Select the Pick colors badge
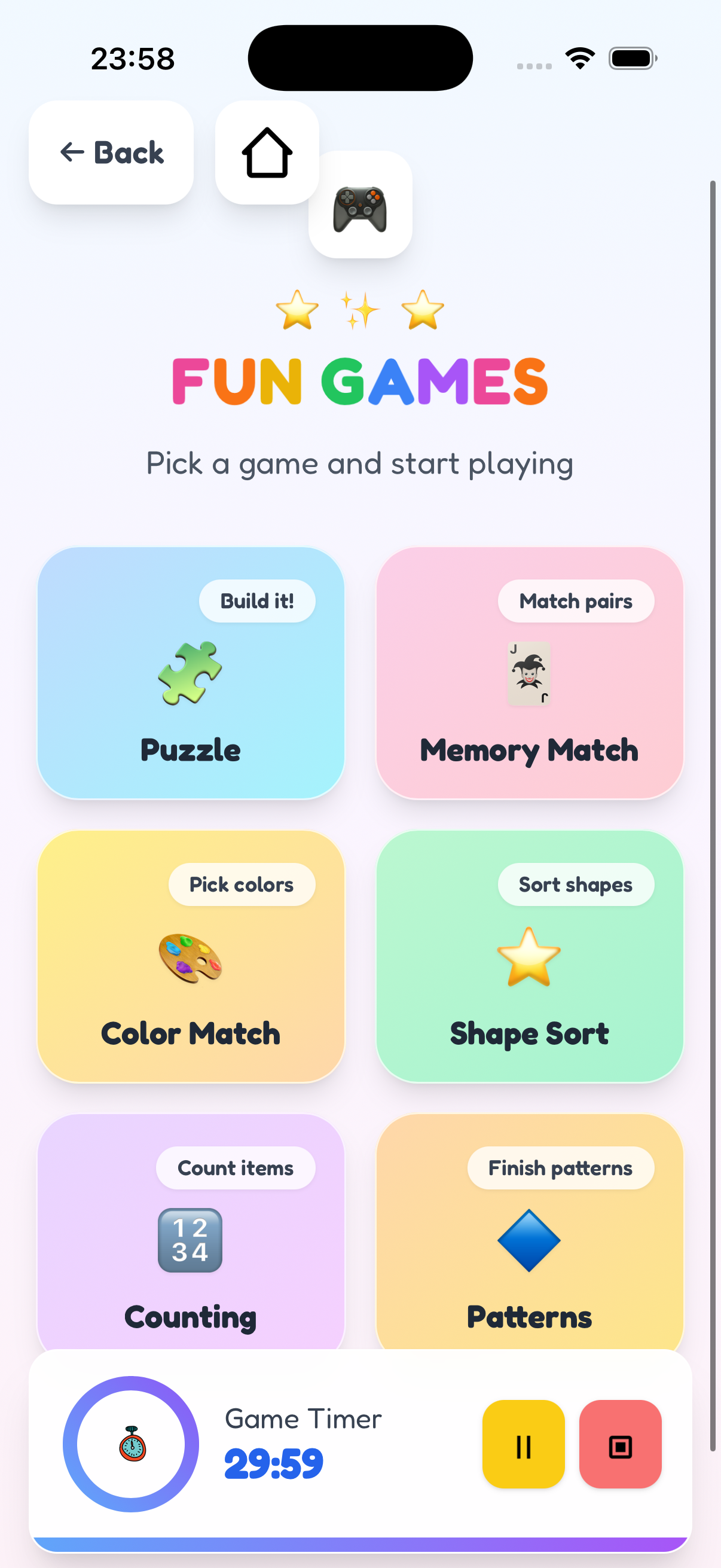This screenshot has height=1568, width=721. pos(242,884)
